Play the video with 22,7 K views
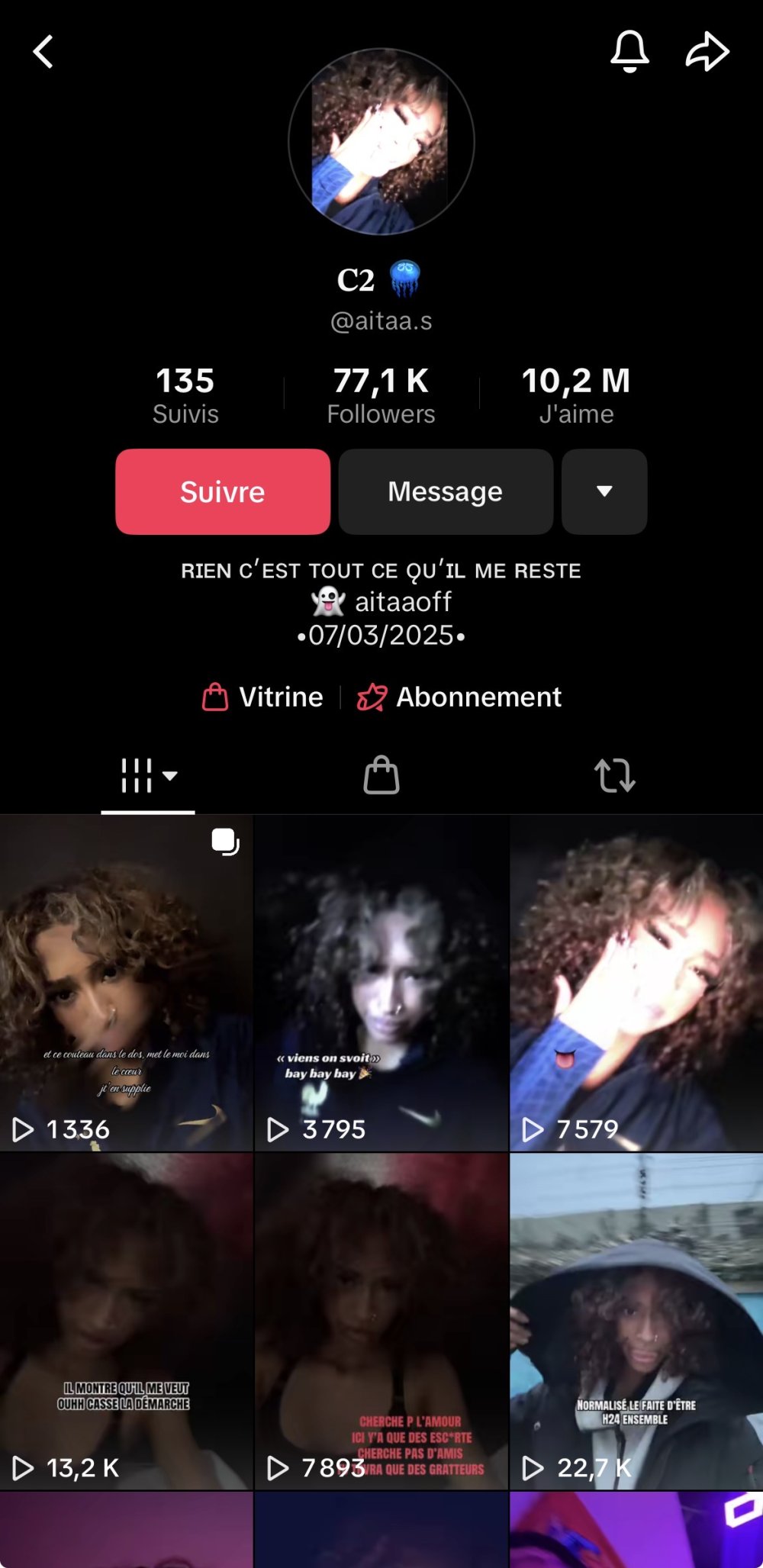The width and height of the screenshot is (763, 1568). [x=636, y=1321]
